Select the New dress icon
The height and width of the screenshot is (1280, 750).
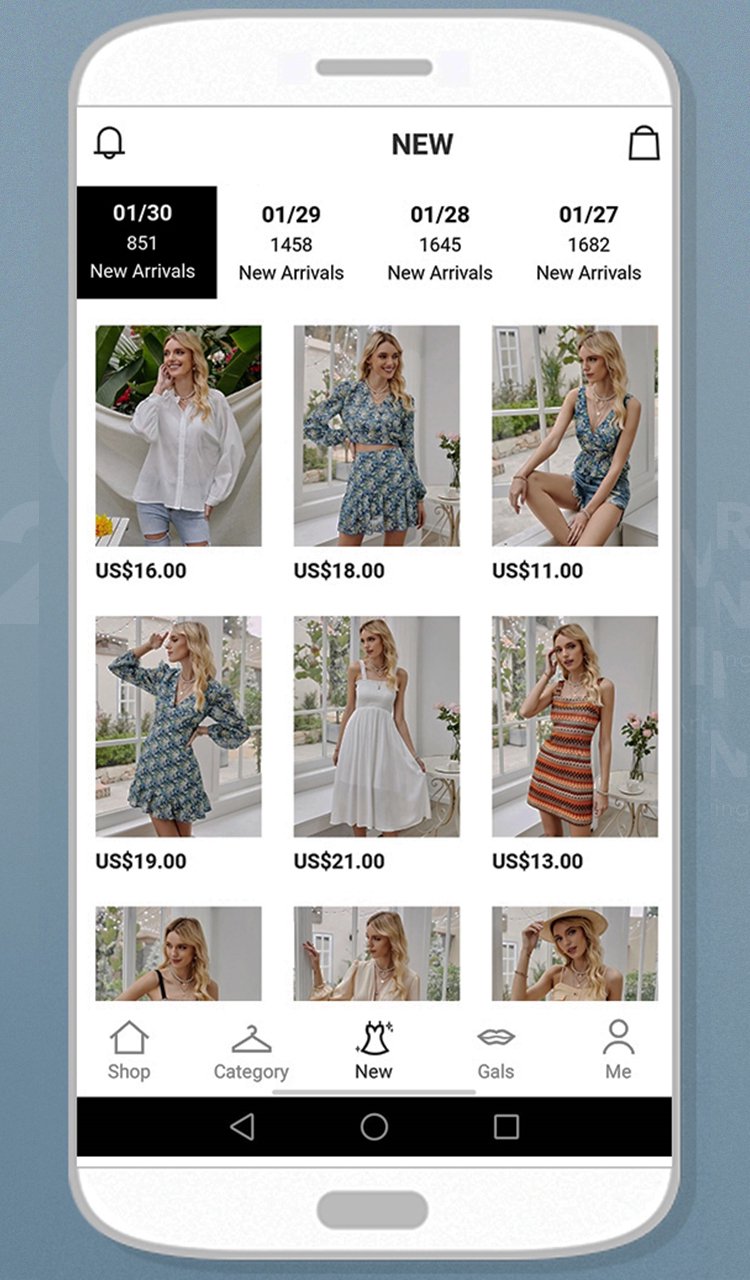click(374, 1045)
